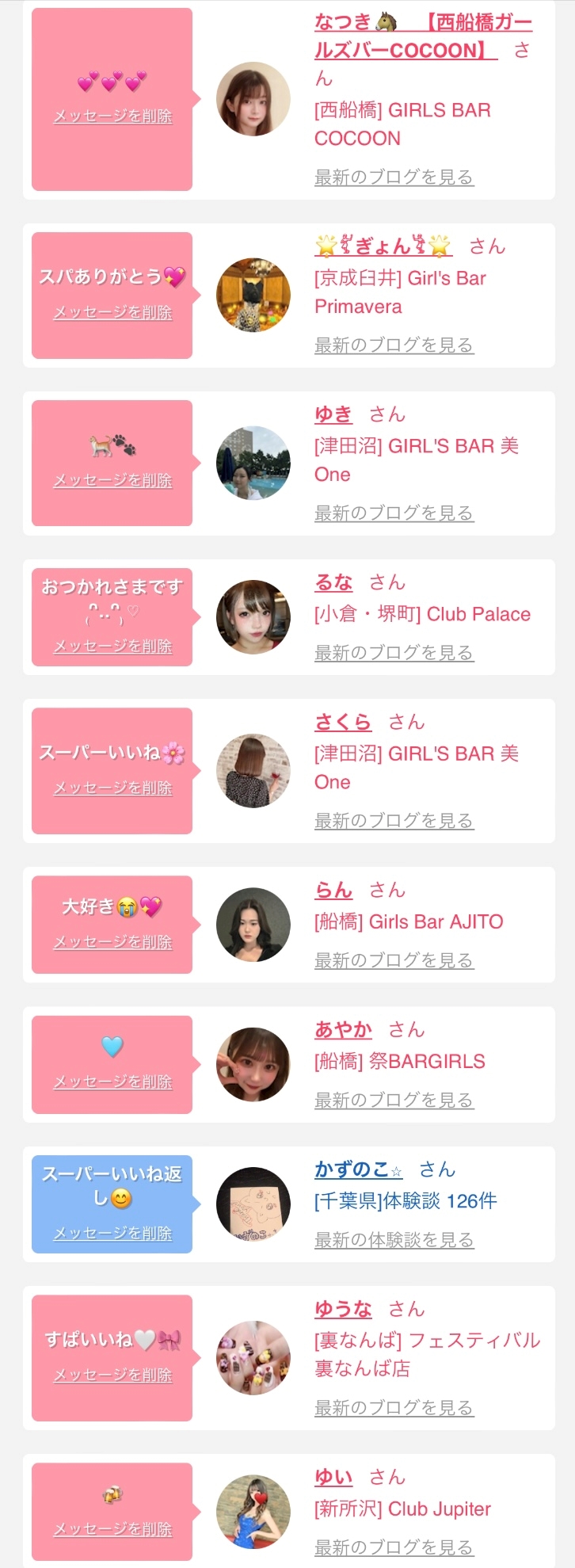View ゆい's latest blog
The image size is (575, 1568).
pyautogui.click(x=394, y=1547)
